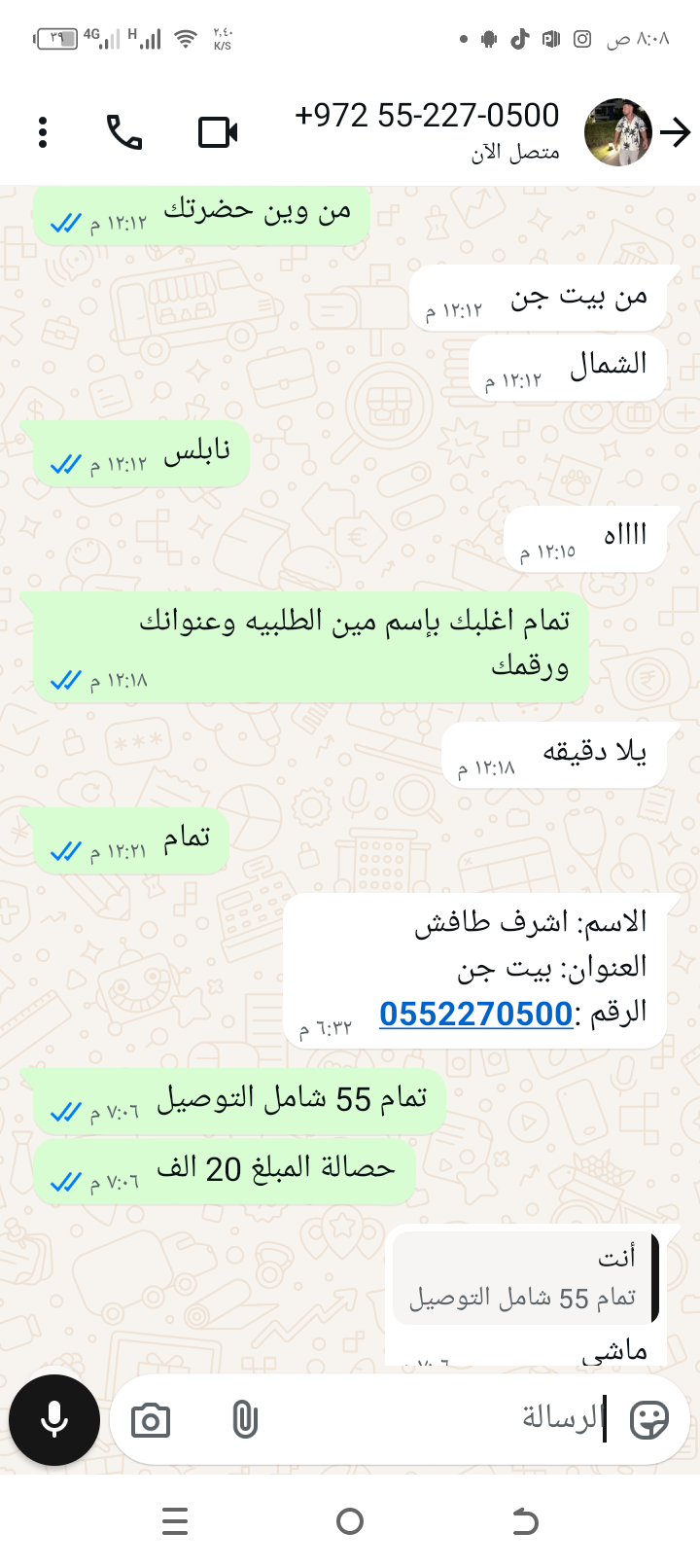The image size is (700, 1568).
Task: Open the contact's profile picture
Action: pyautogui.click(x=618, y=132)
